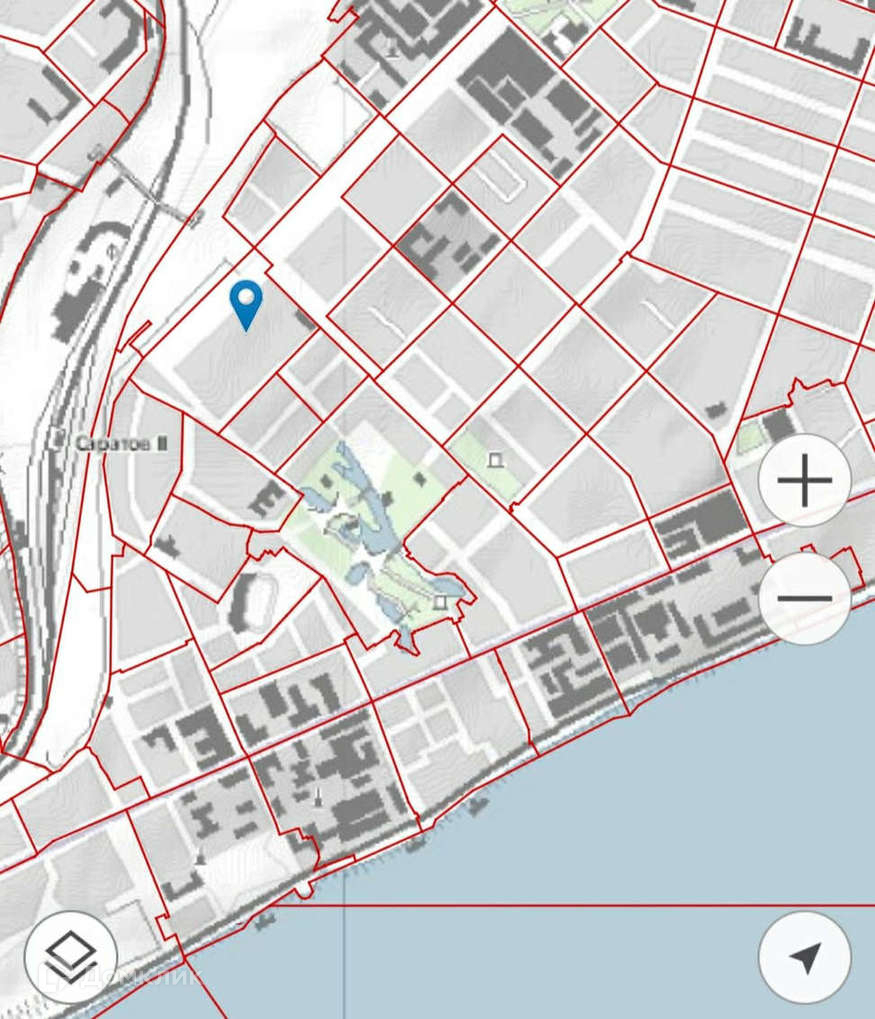This screenshot has height=1019, width=875.
Task: Open the map layers selector
Action: tap(71, 957)
